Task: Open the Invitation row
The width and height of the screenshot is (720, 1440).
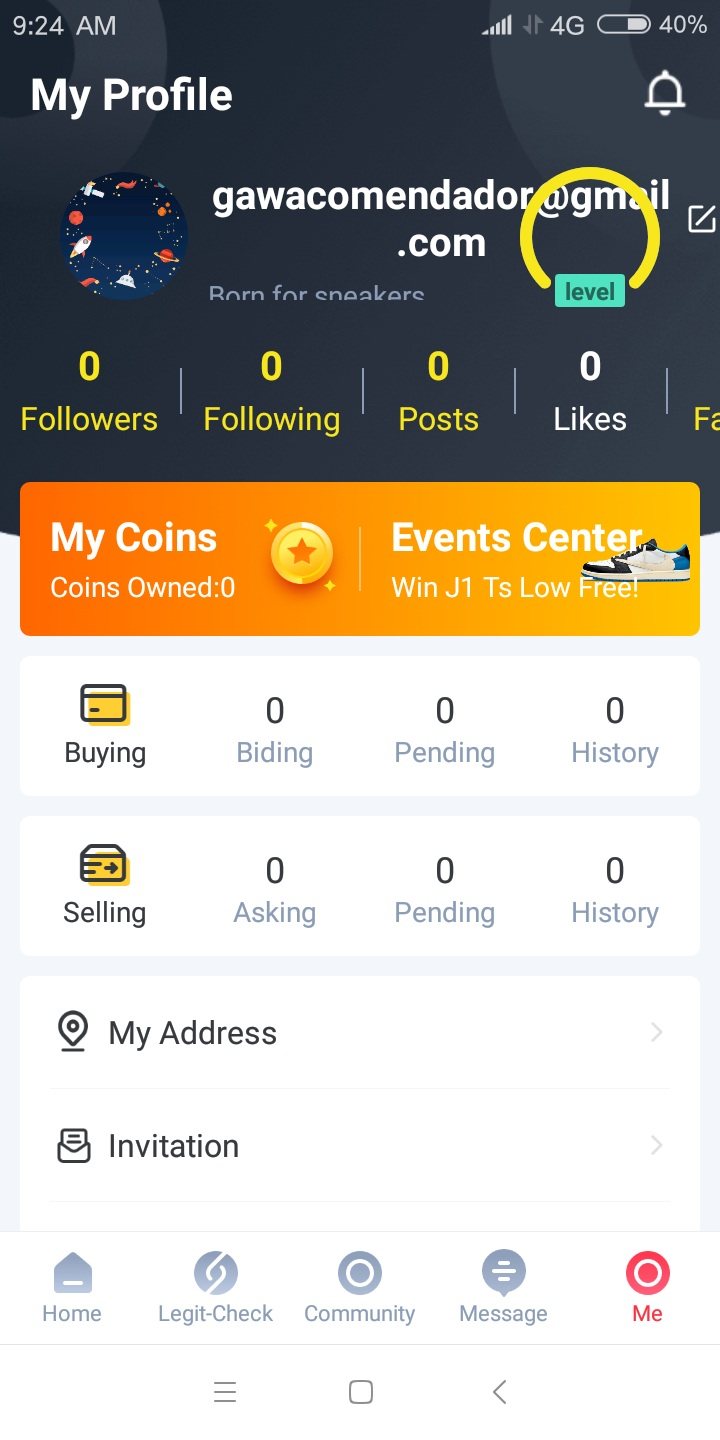Action: click(x=360, y=1145)
